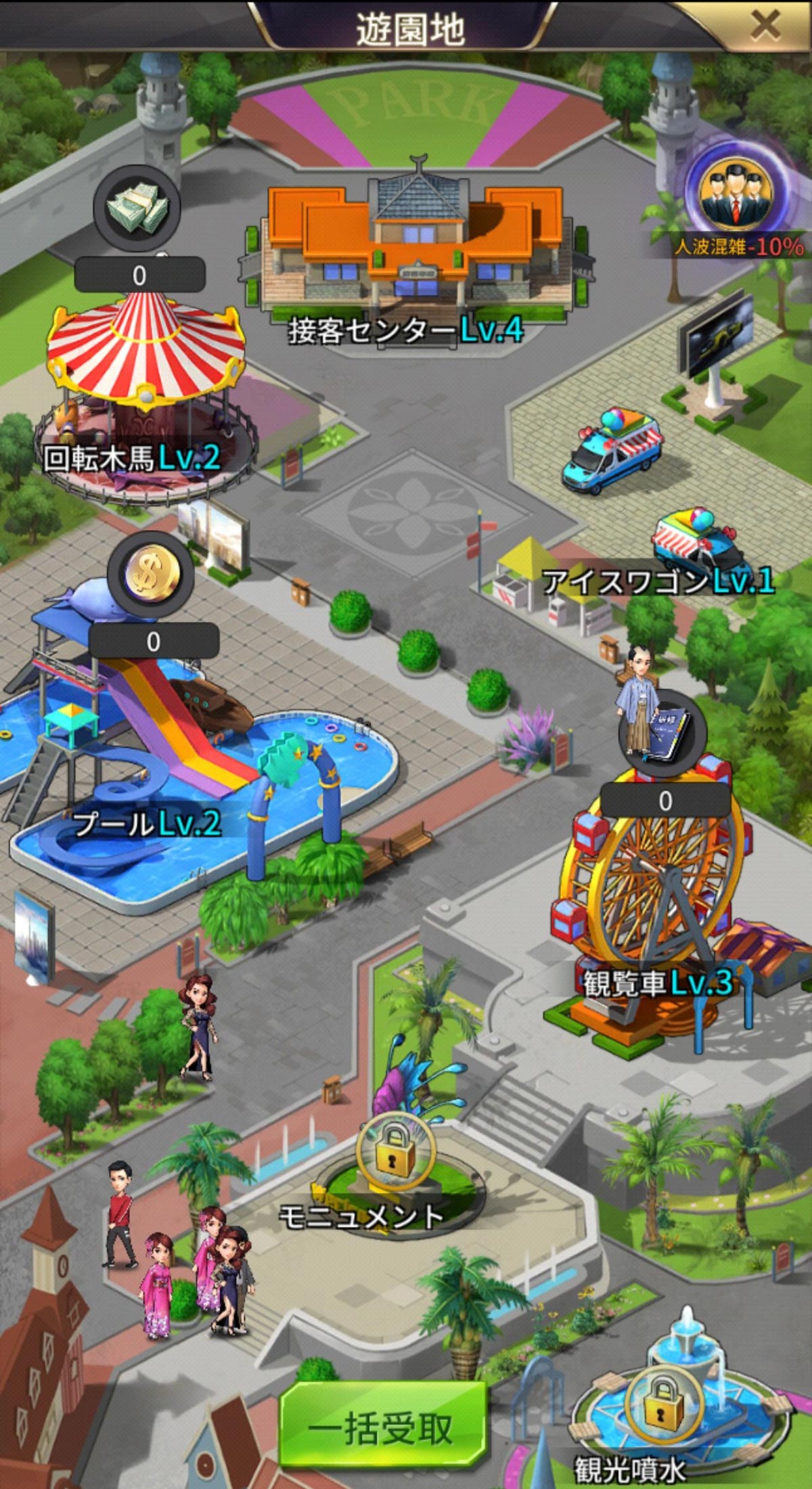Collect the book item above ferris wheel

pyautogui.click(x=665, y=734)
